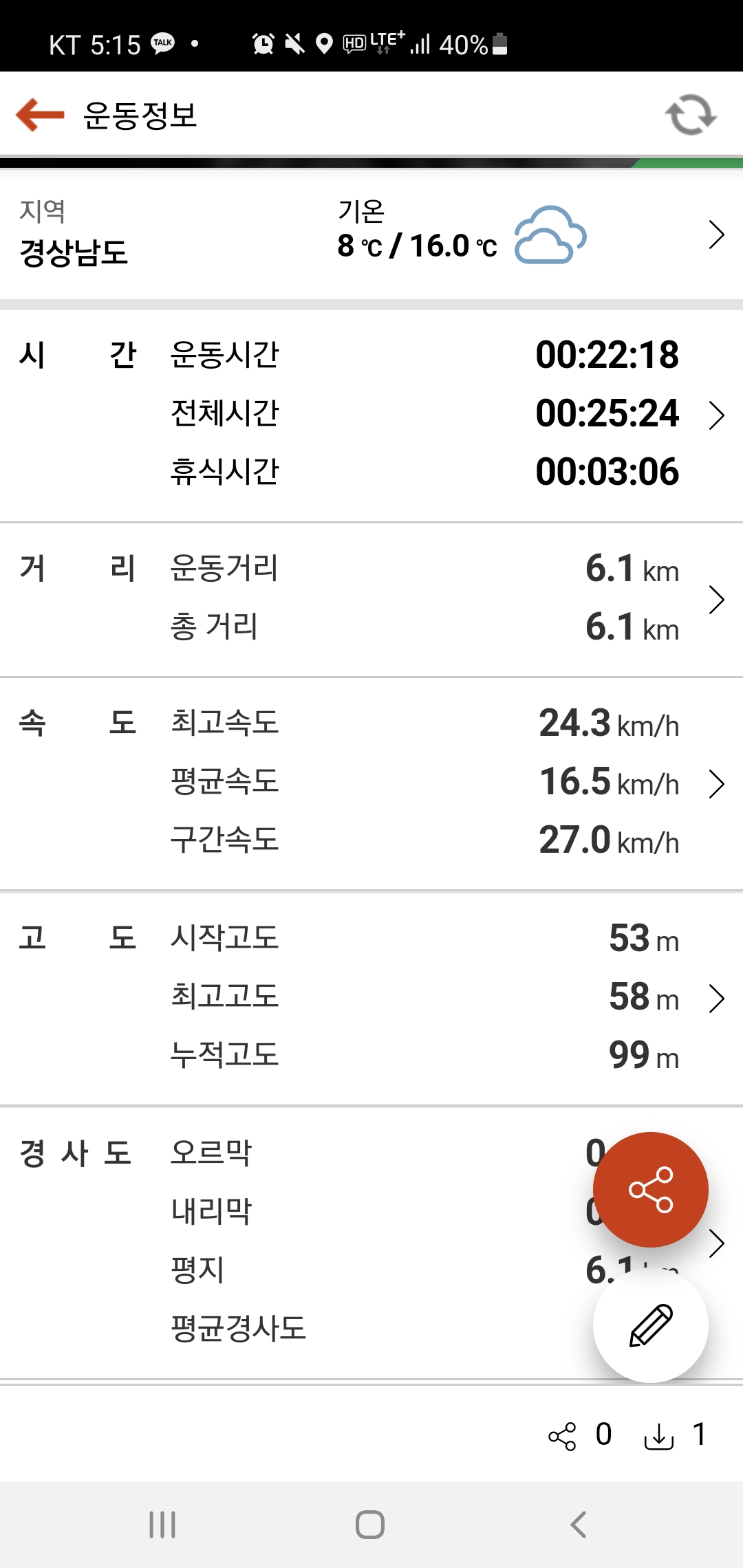This screenshot has width=743, height=1568.
Task: Go to the home screen
Action: [370, 1525]
